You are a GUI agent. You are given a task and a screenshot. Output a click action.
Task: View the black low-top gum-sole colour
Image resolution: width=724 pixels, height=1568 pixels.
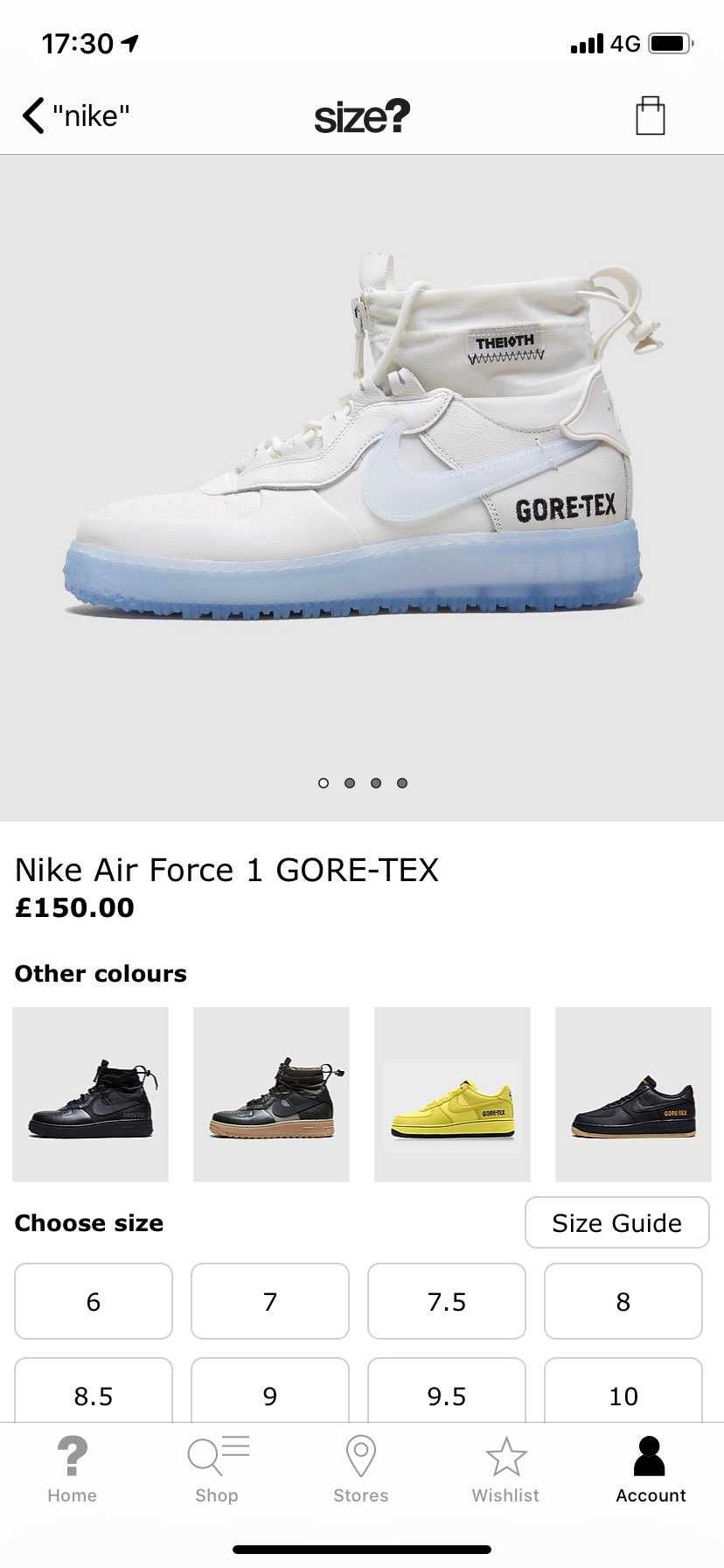click(x=633, y=1095)
